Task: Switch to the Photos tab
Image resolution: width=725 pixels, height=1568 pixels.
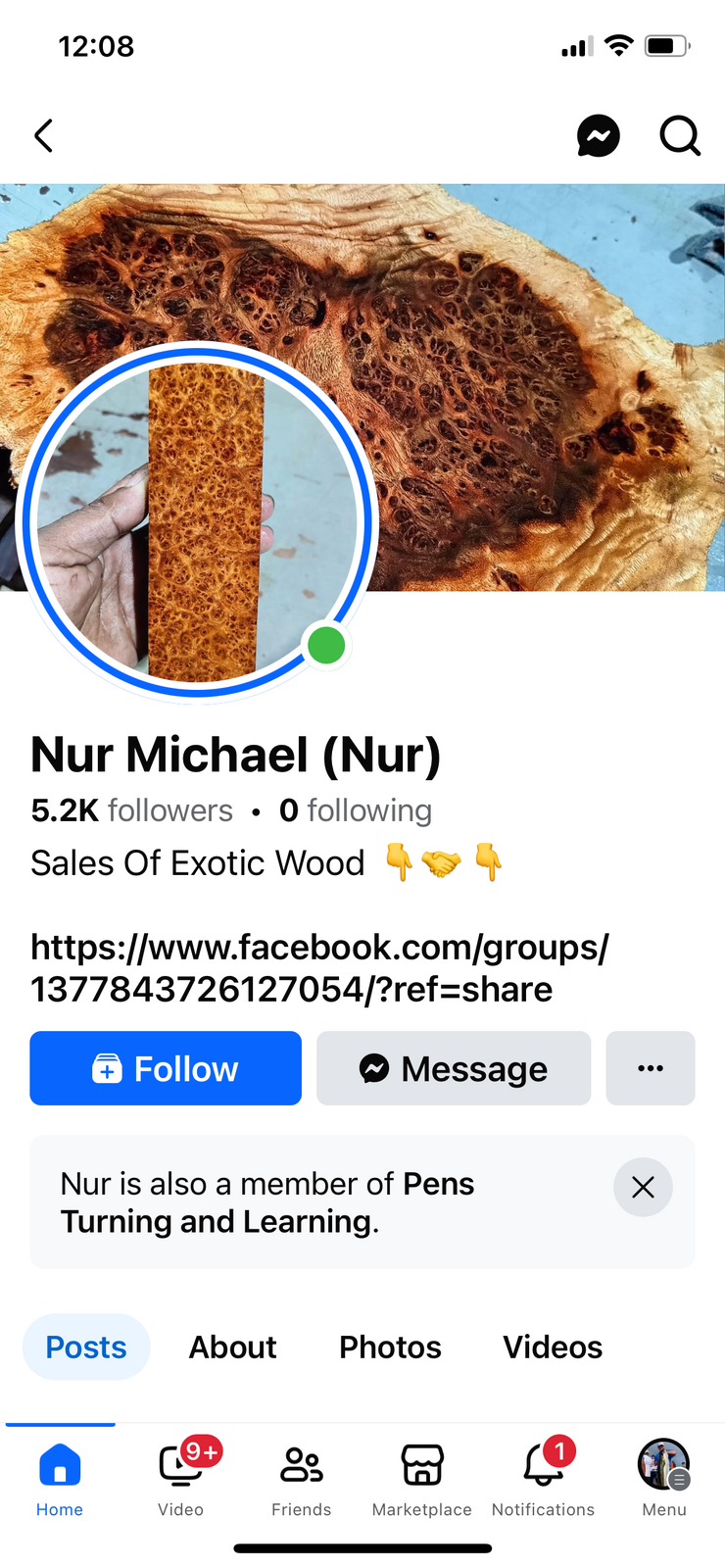Action: pos(390,1347)
